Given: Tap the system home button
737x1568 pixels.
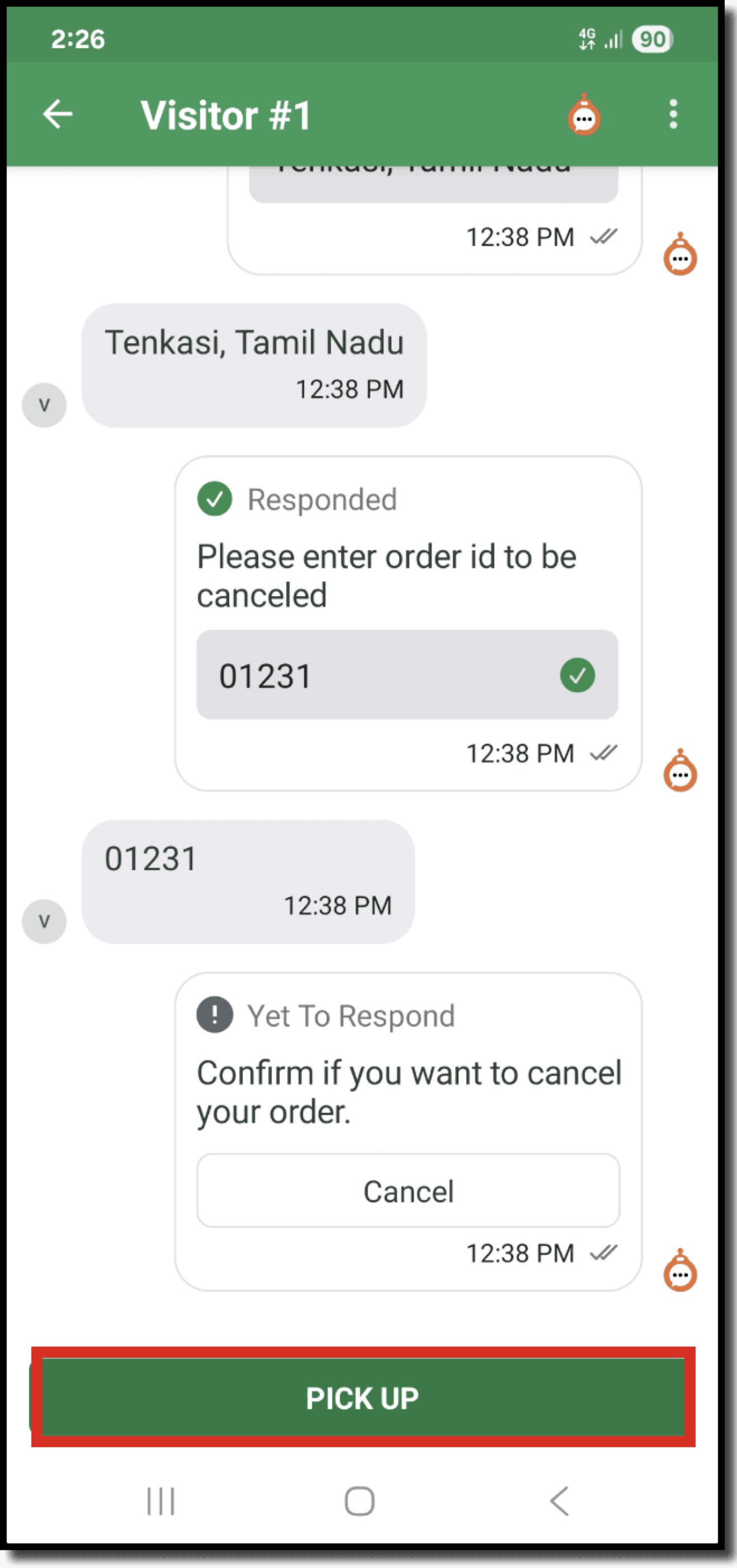Looking at the screenshot, I should click(x=360, y=1501).
